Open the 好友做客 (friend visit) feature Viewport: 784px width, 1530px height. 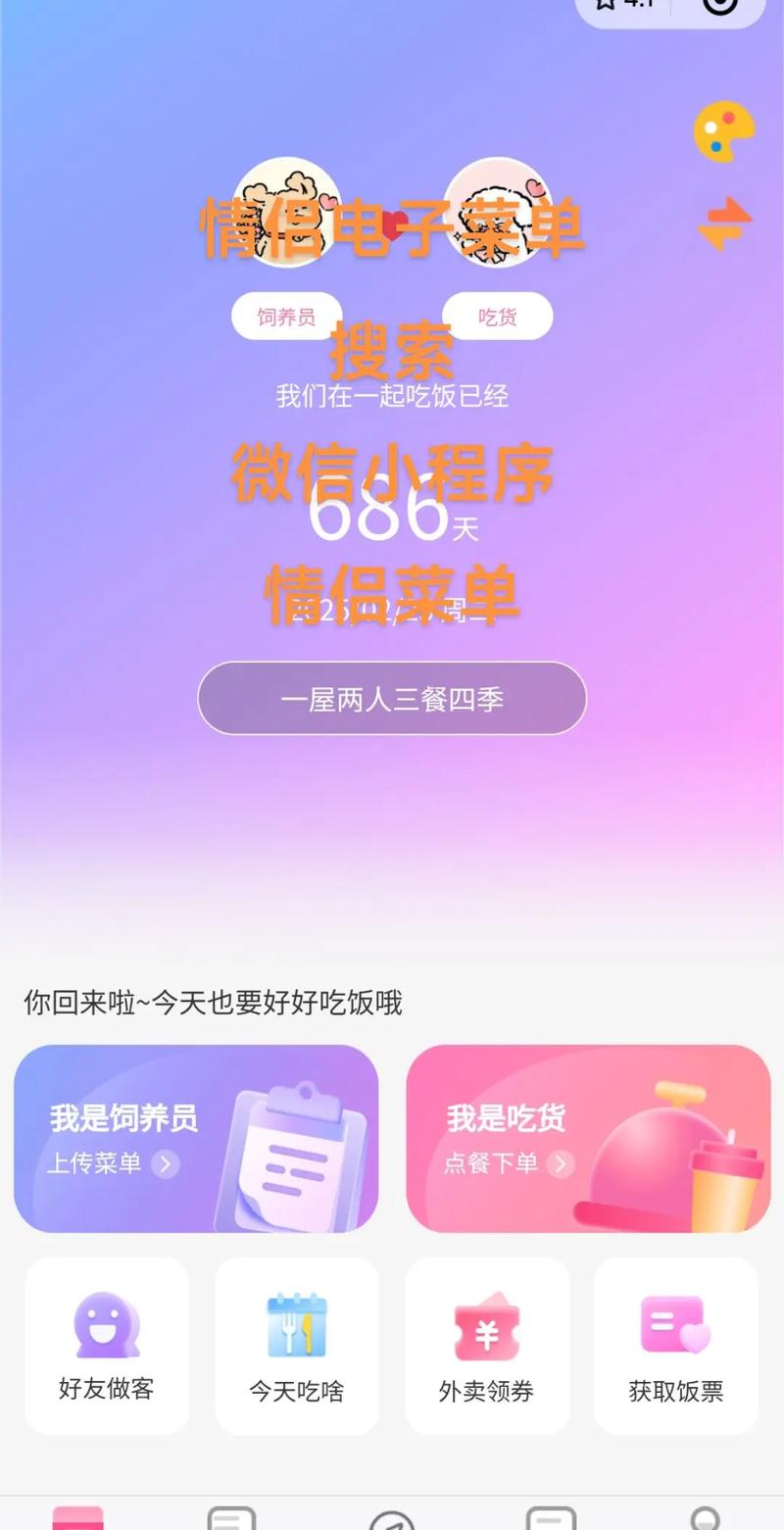tap(106, 1344)
